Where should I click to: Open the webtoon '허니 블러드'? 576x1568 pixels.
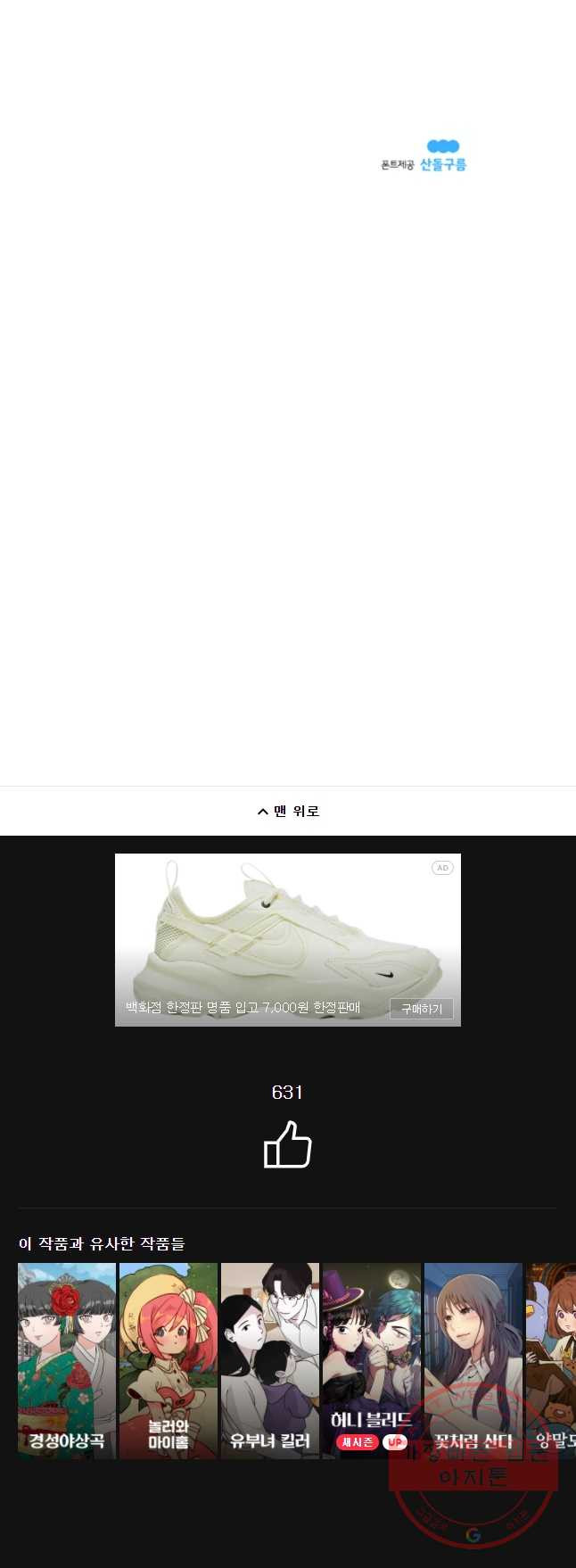point(372,1360)
